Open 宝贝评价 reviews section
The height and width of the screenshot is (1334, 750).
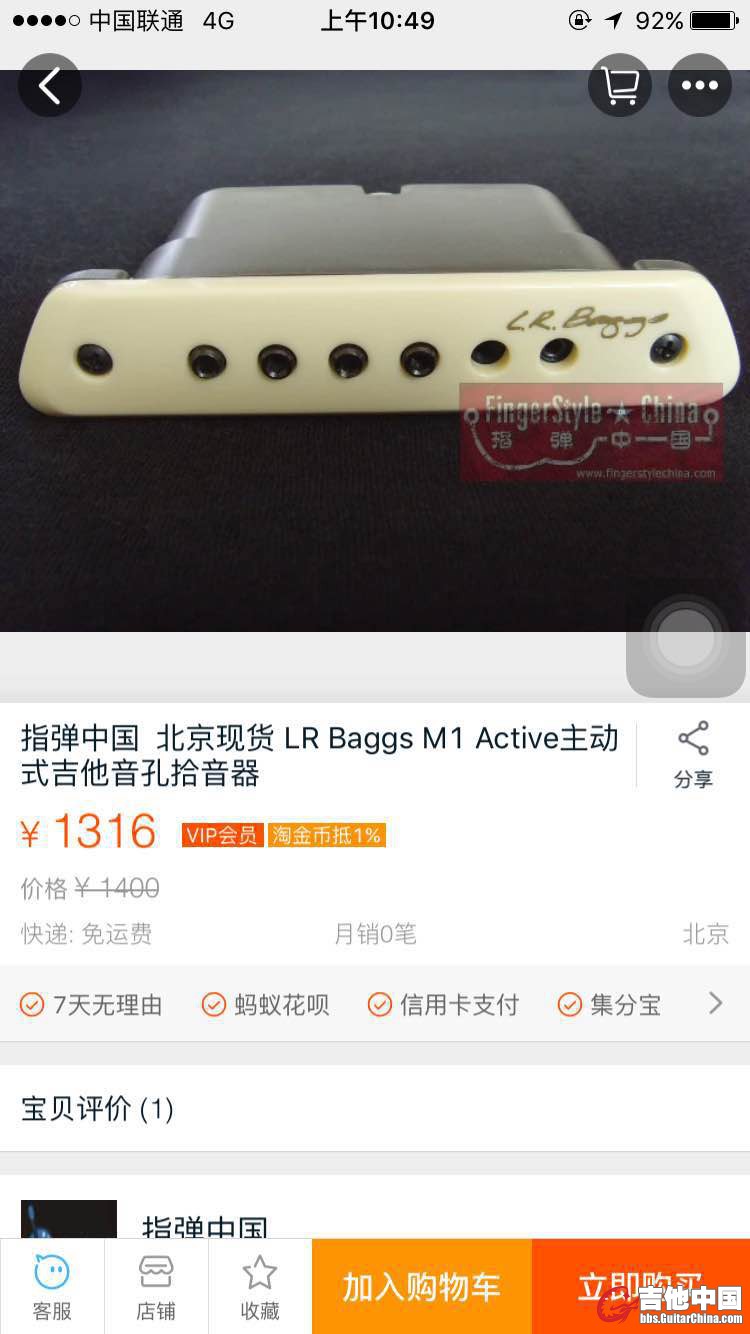(98, 1108)
